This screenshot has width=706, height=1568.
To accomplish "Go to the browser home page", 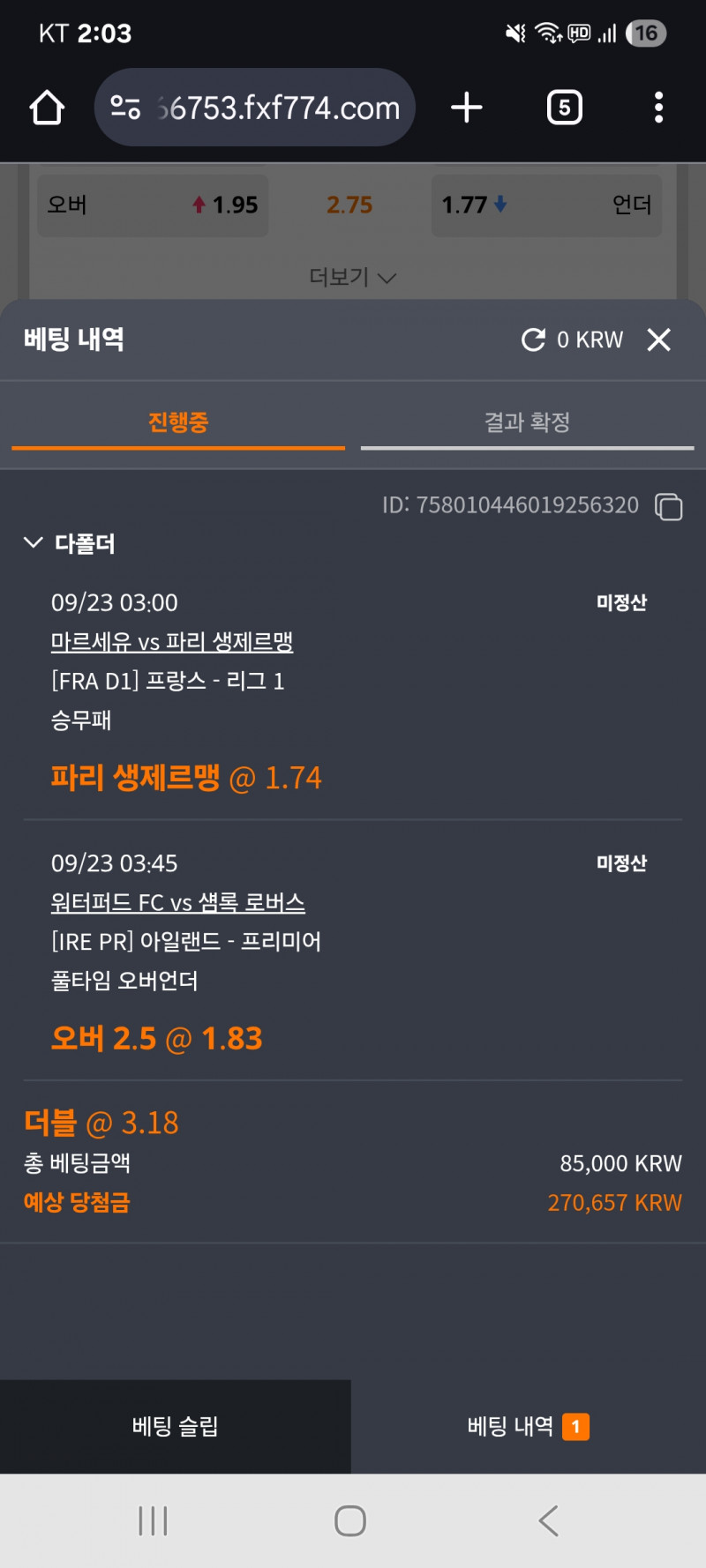I will pyautogui.click(x=47, y=108).
